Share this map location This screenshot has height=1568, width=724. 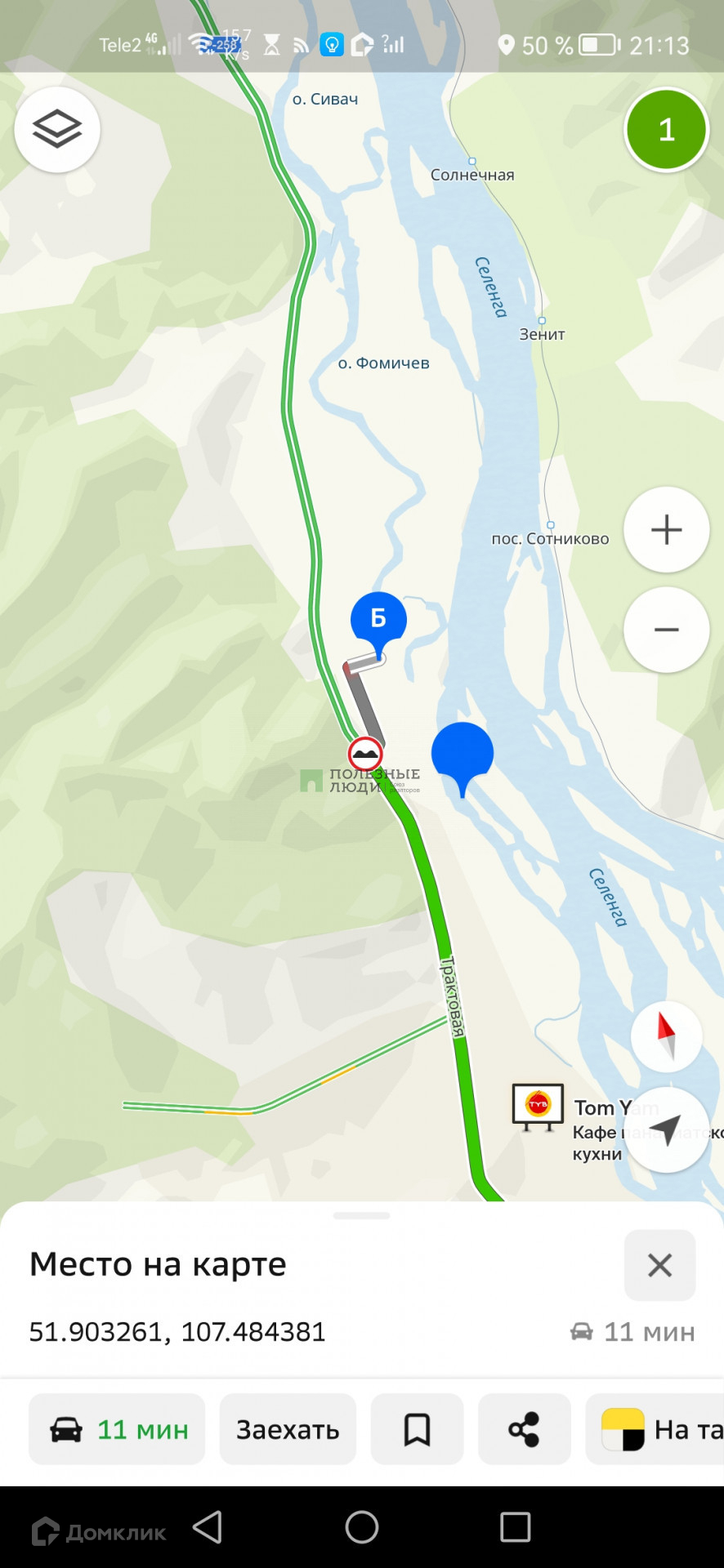524,1429
